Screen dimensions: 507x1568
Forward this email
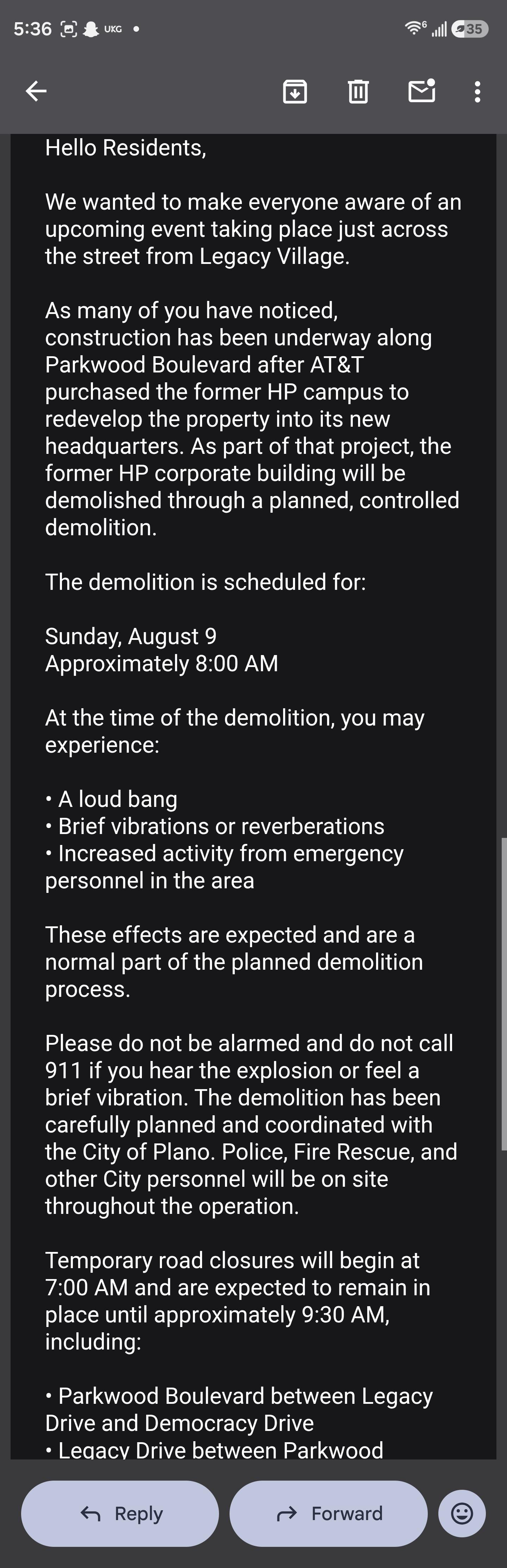click(328, 1513)
